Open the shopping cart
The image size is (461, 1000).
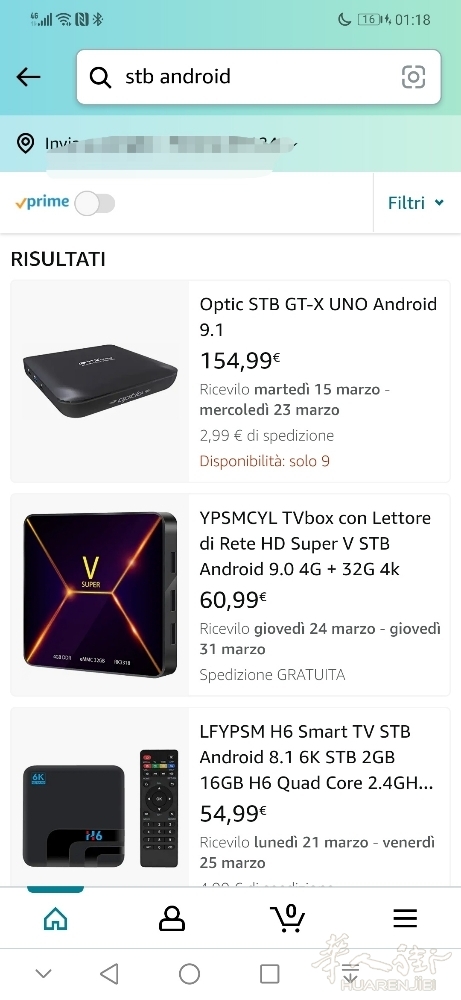tap(288, 918)
